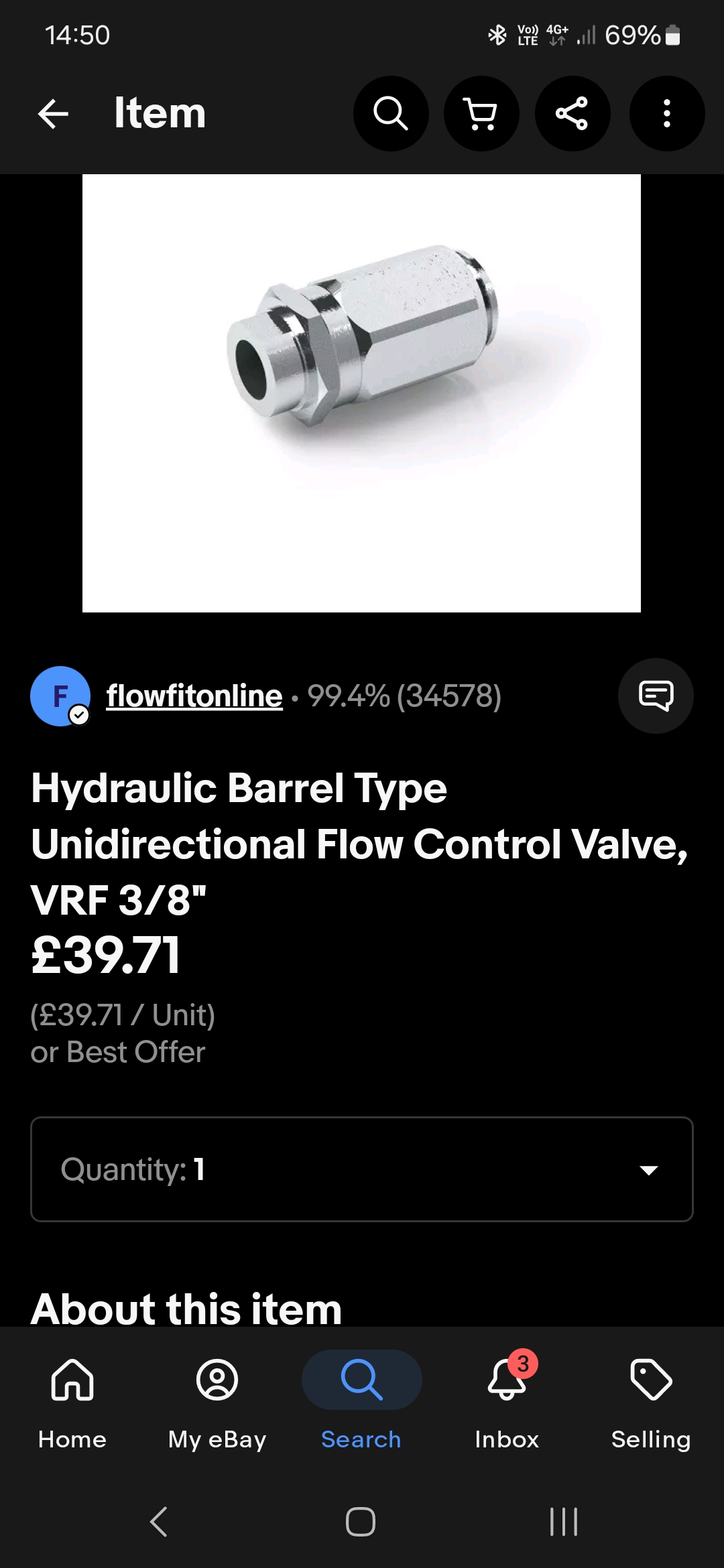Screen dimensions: 724x1568
Task: Check notifications in the Inbox tab
Action: (x=506, y=1400)
